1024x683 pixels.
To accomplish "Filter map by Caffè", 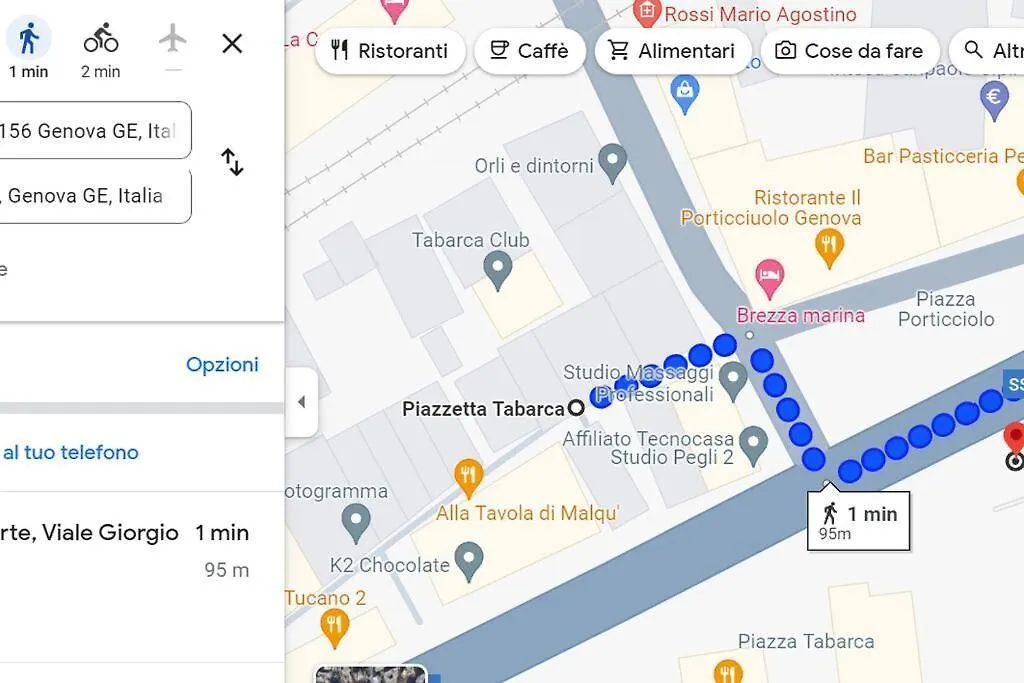I will click(x=529, y=51).
